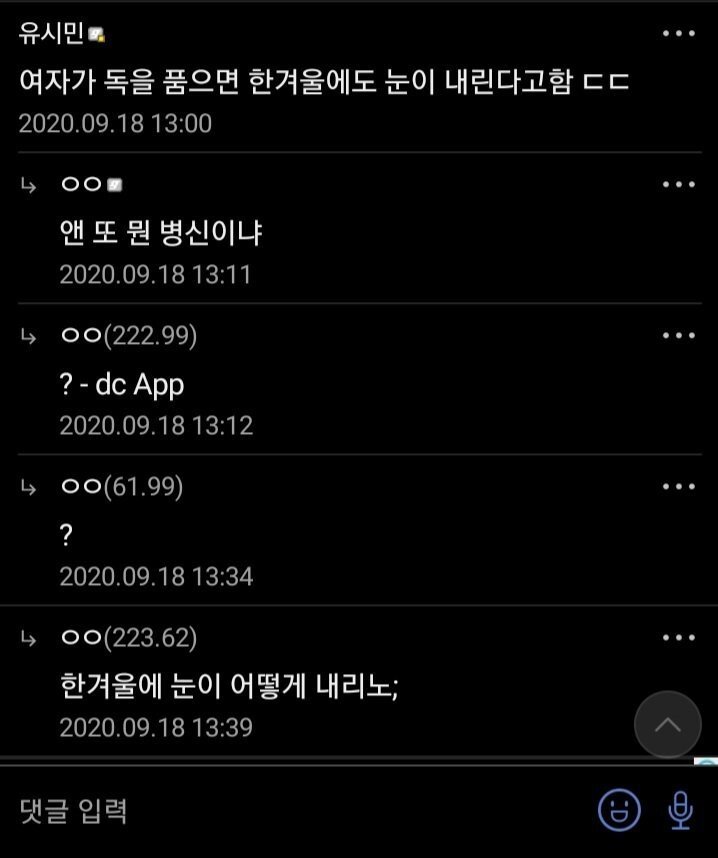The image size is (718, 858).
Task: Focus the 댓글 입력 comment field
Action: tap(290, 810)
